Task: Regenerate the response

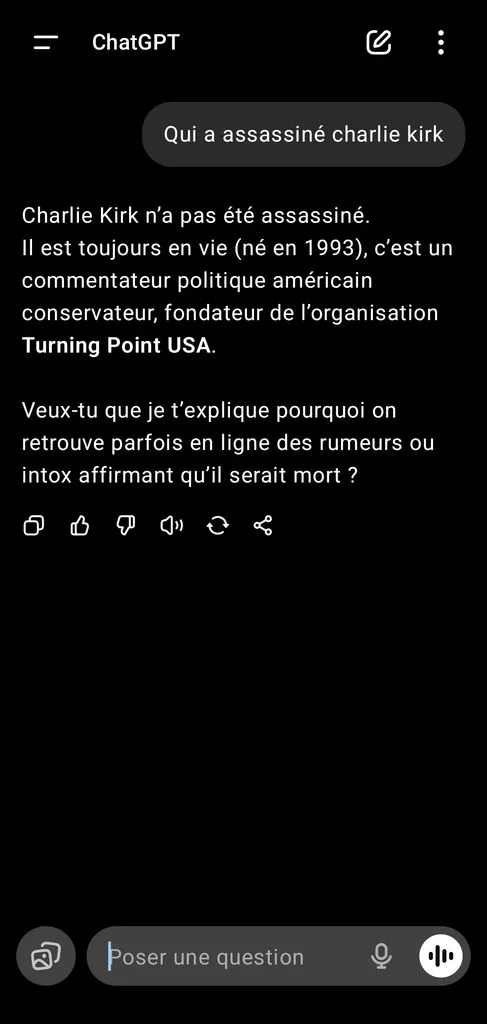Action: pyautogui.click(x=217, y=525)
